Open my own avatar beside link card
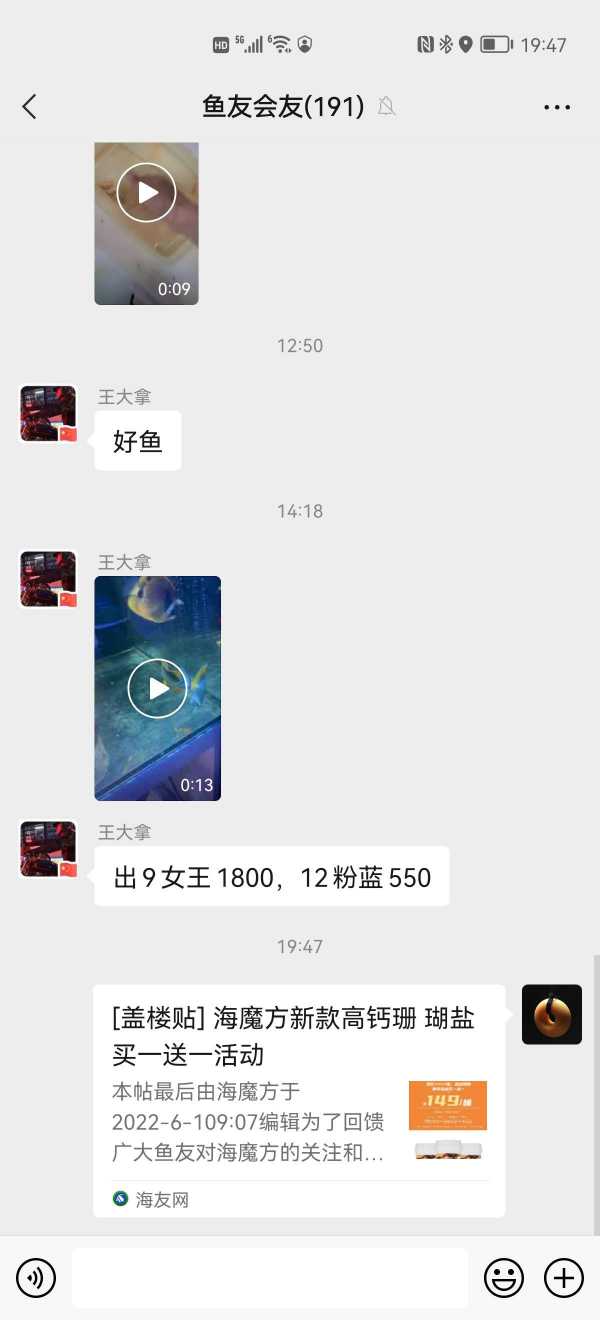The height and width of the screenshot is (1320, 600). pyautogui.click(x=551, y=1015)
